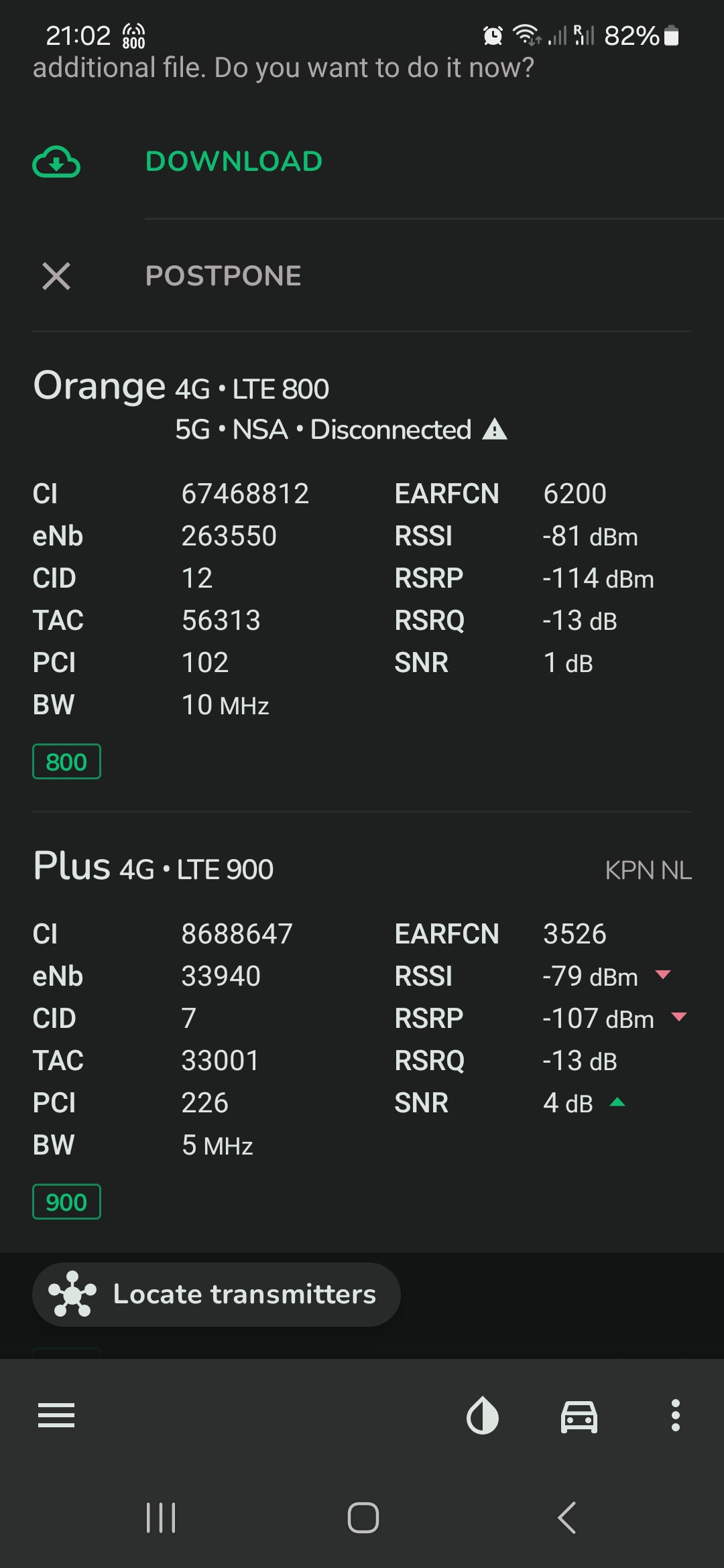Open the hamburger navigation menu
Screen dimensions: 724x1568
point(56,1415)
